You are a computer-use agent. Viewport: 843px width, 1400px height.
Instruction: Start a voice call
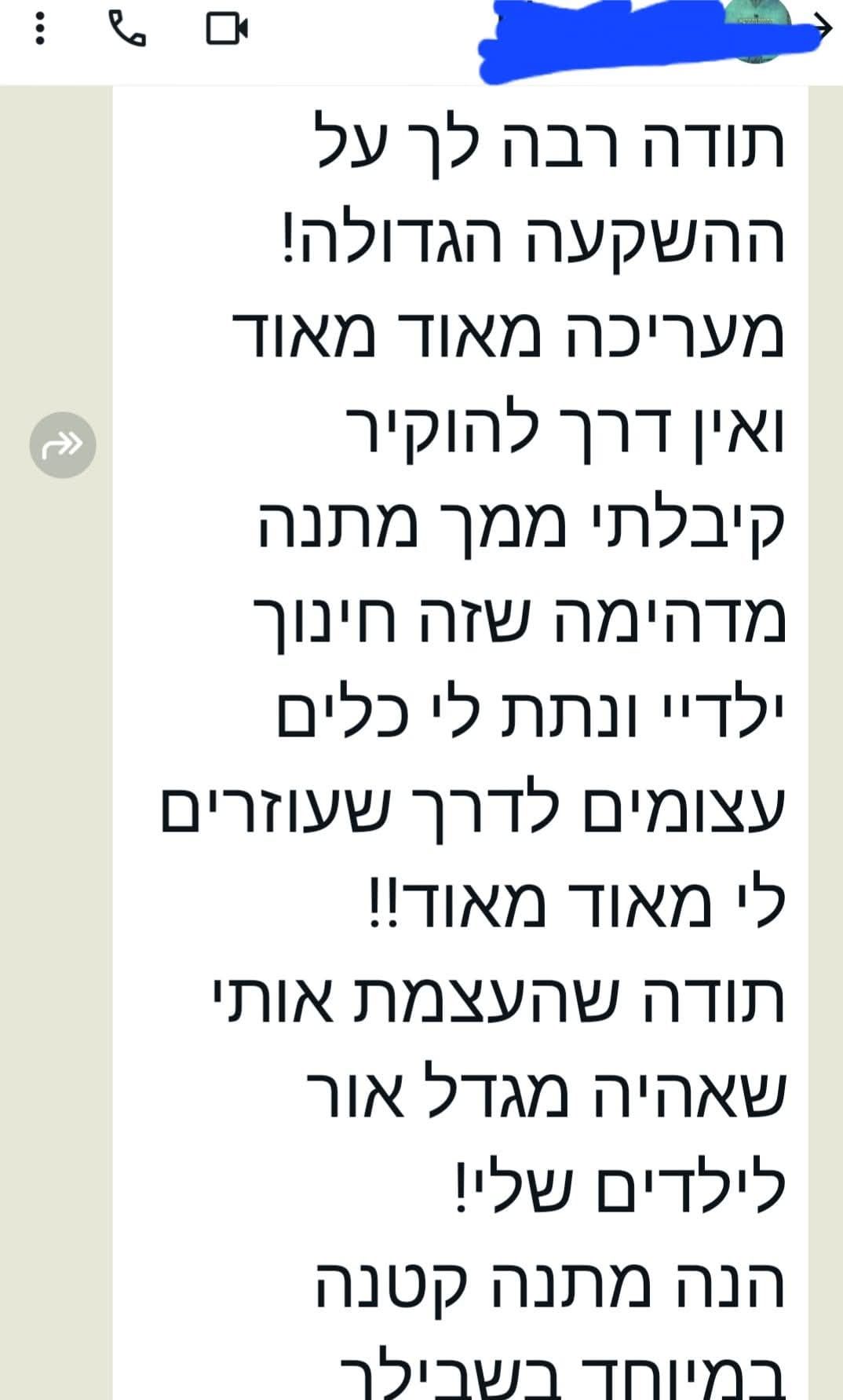click(126, 29)
